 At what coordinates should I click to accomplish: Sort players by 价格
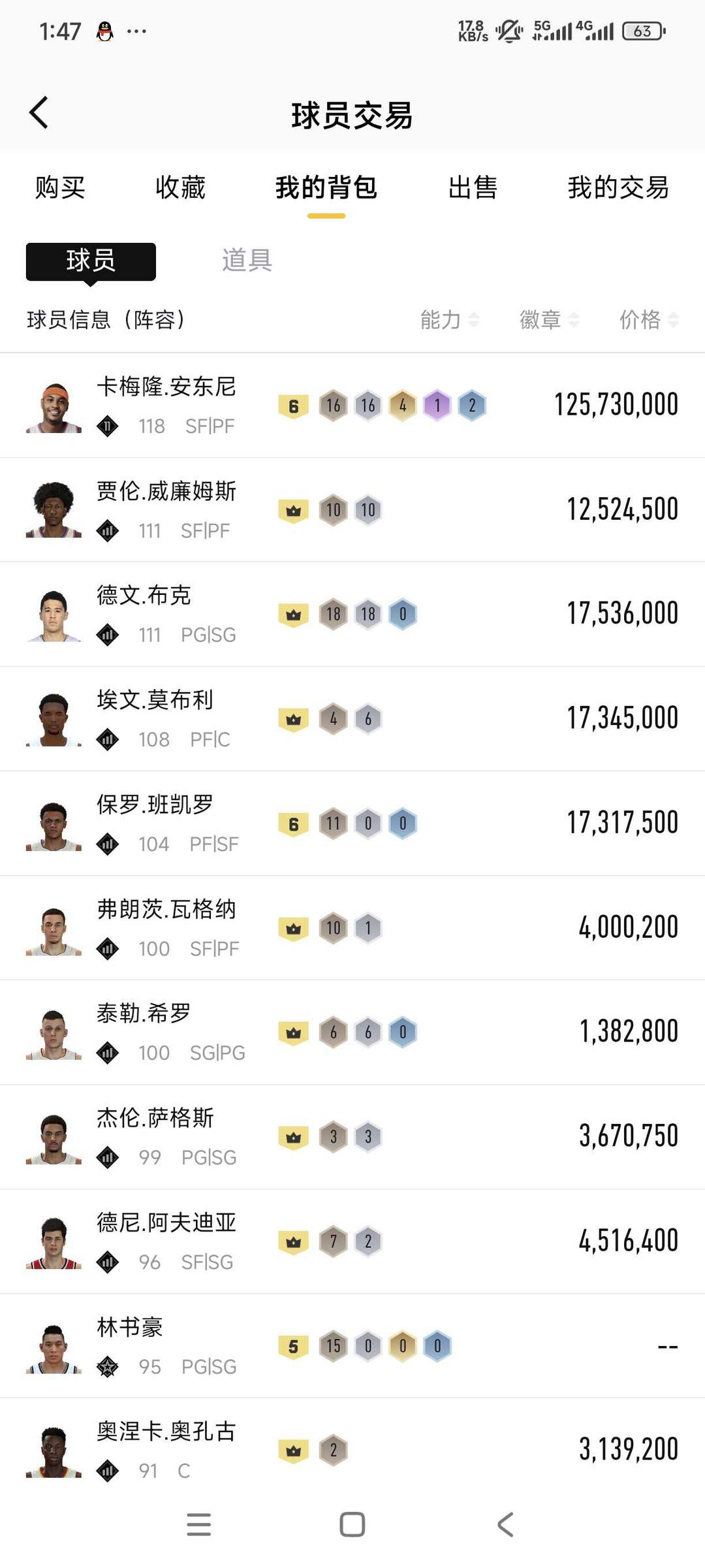(x=648, y=319)
